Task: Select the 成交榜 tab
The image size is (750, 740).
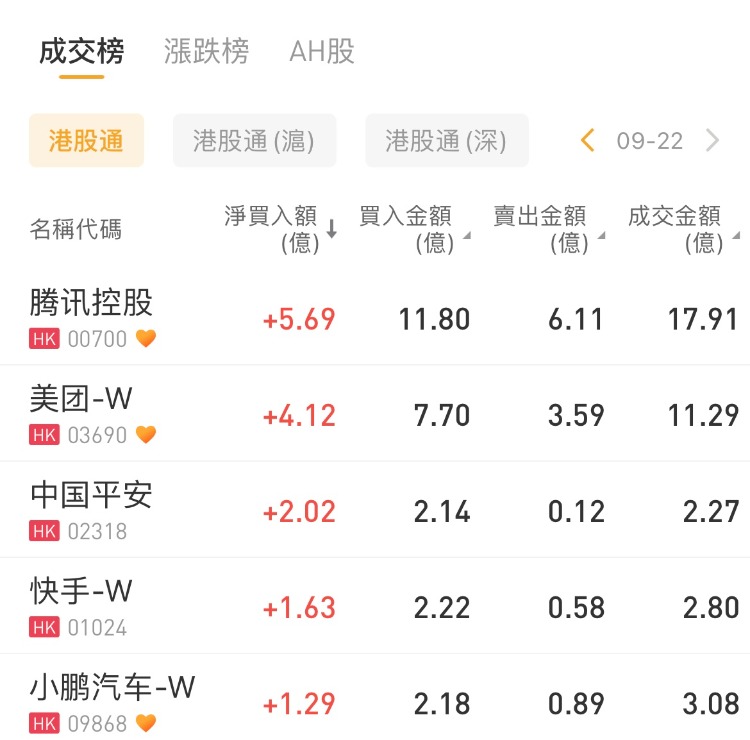Action: pyautogui.click(x=81, y=52)
